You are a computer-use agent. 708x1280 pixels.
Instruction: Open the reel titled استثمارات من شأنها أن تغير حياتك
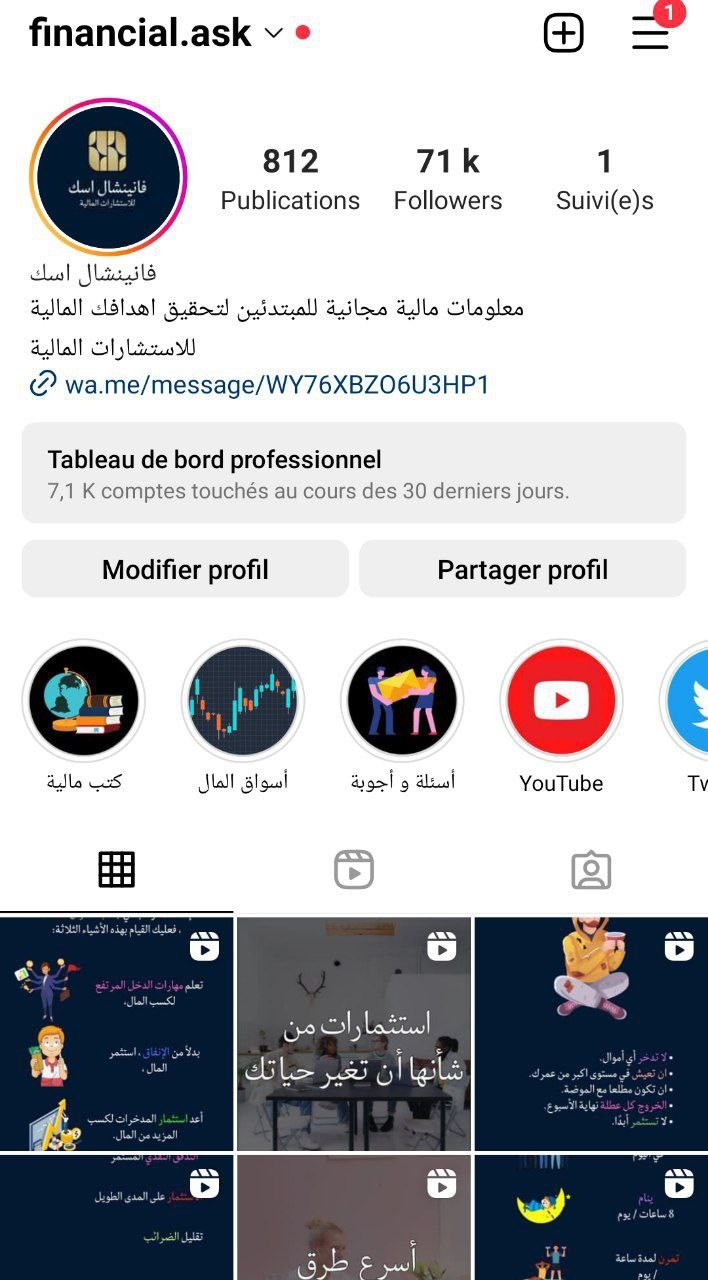(354, 1034)
